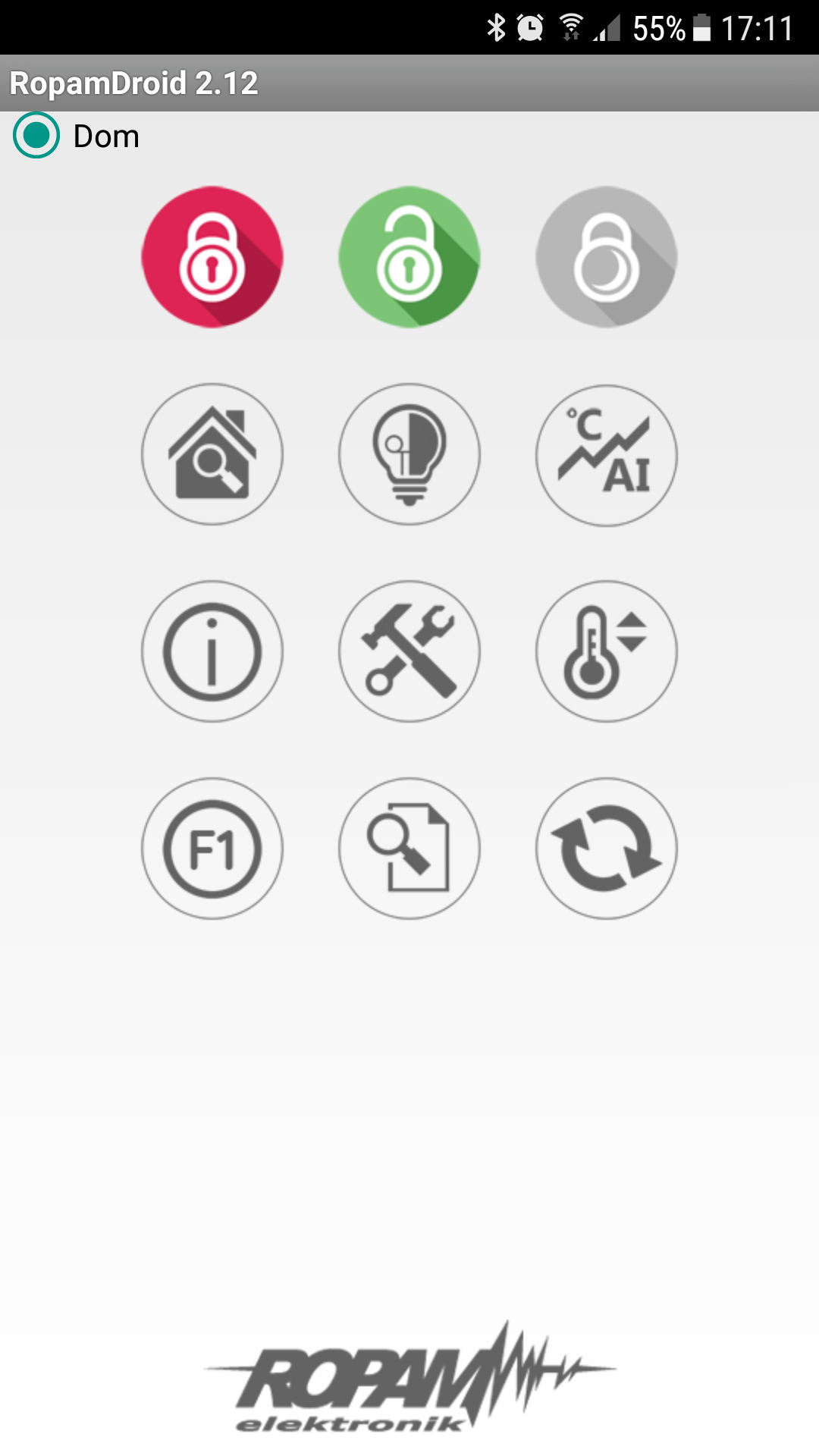
Task: Refresh system status with the circular arrows icon
Action: coord(605,848)
